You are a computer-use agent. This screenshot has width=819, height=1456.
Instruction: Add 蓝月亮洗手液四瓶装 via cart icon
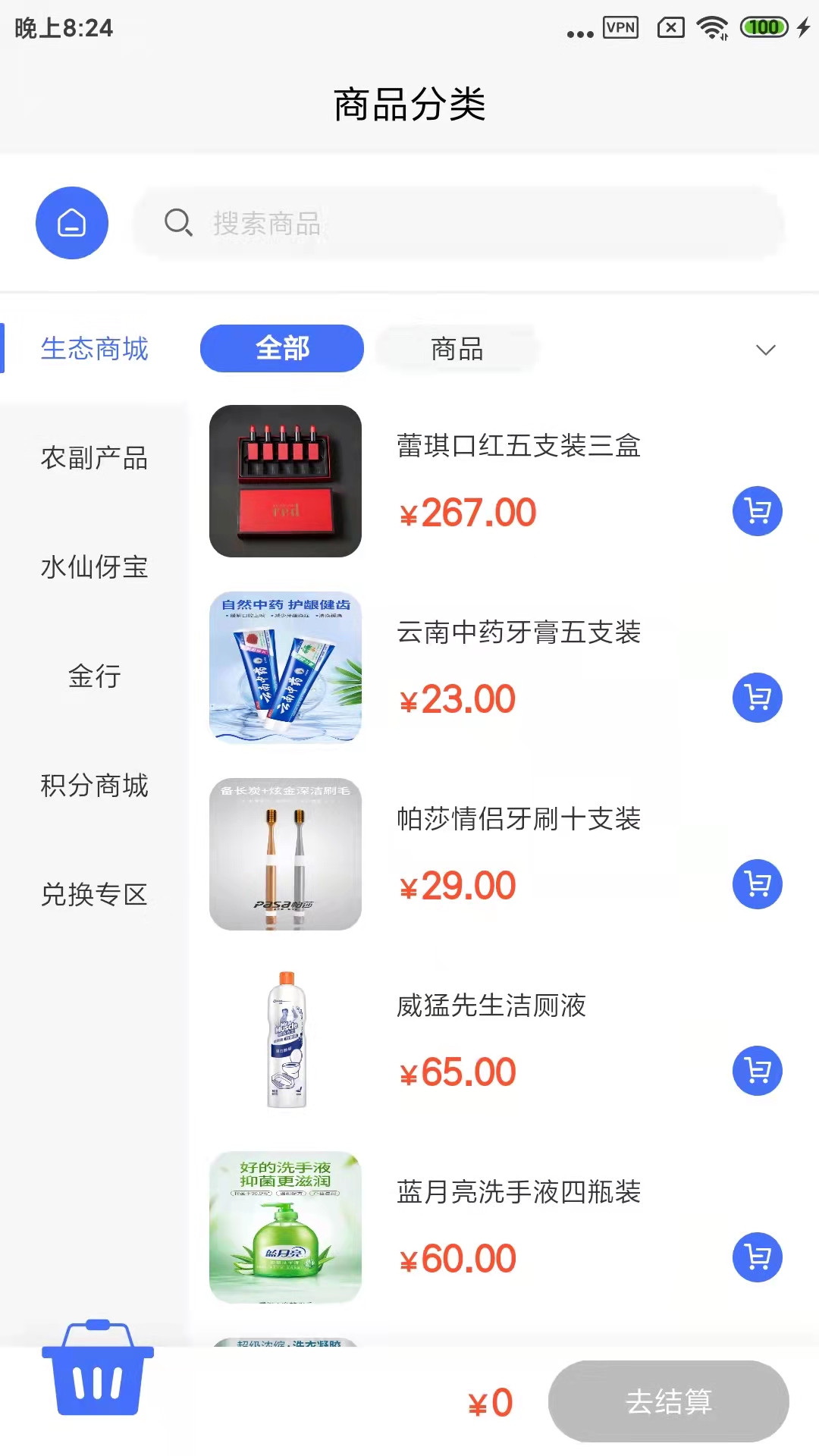[756, 1257]
